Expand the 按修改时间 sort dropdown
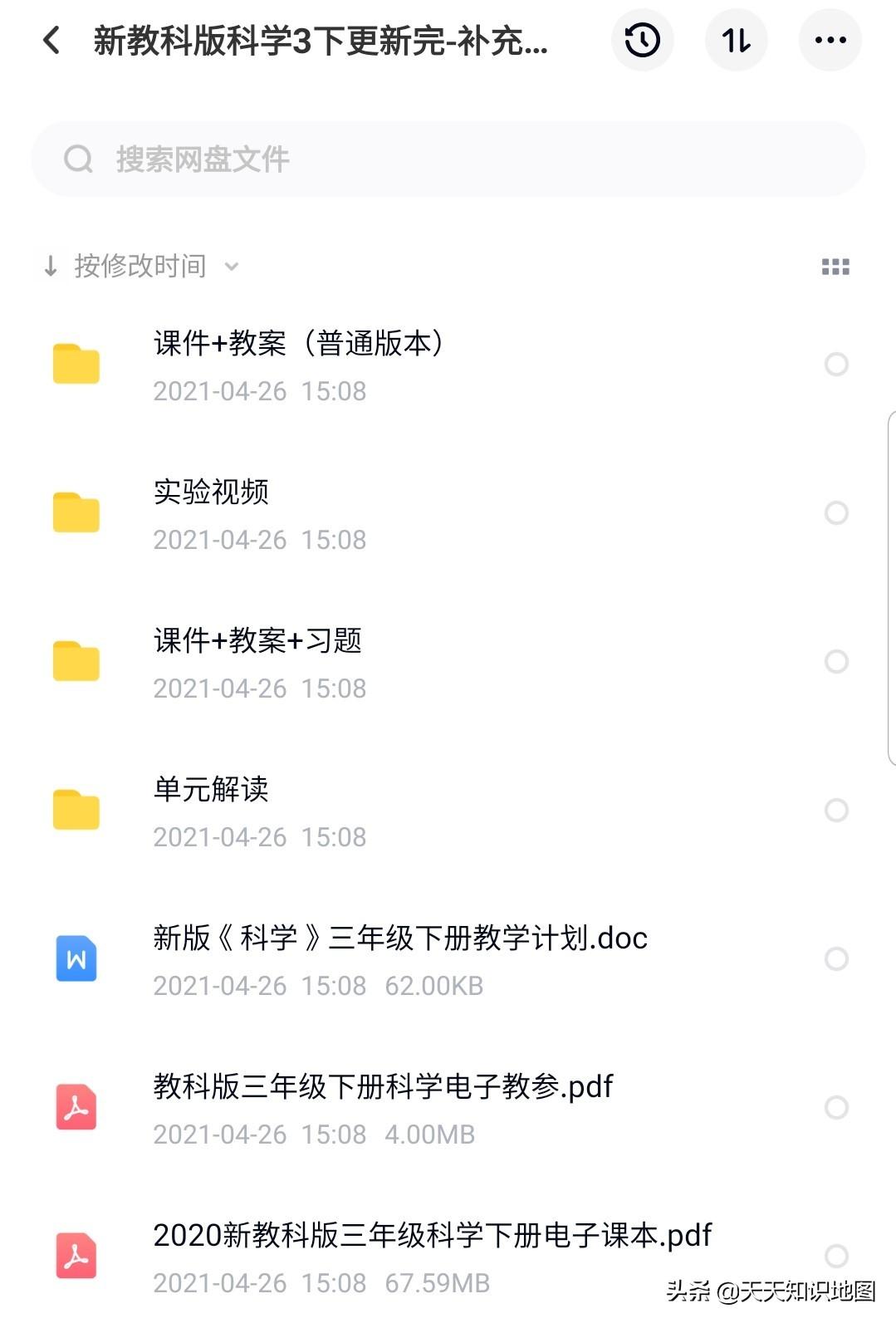This screenshot has width=896, height=1323. coord(141,266)
